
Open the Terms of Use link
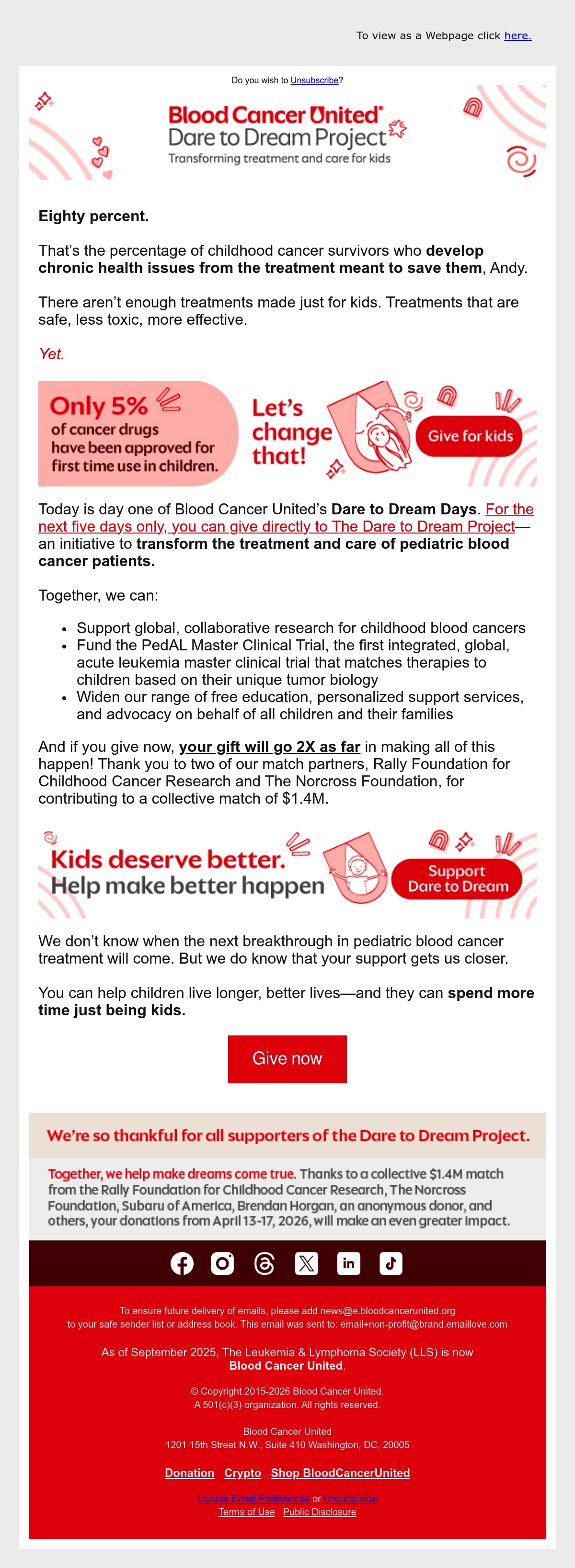coord(247,1511)
